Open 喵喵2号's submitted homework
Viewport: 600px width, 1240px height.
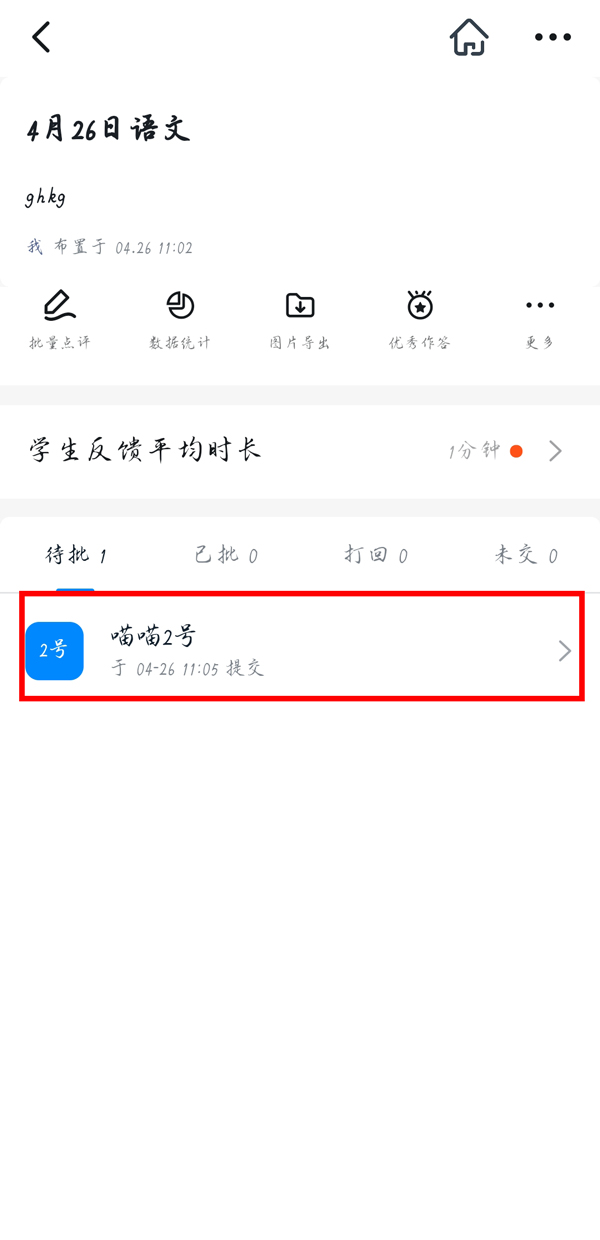pyautogui.click(x=300, y=650)
